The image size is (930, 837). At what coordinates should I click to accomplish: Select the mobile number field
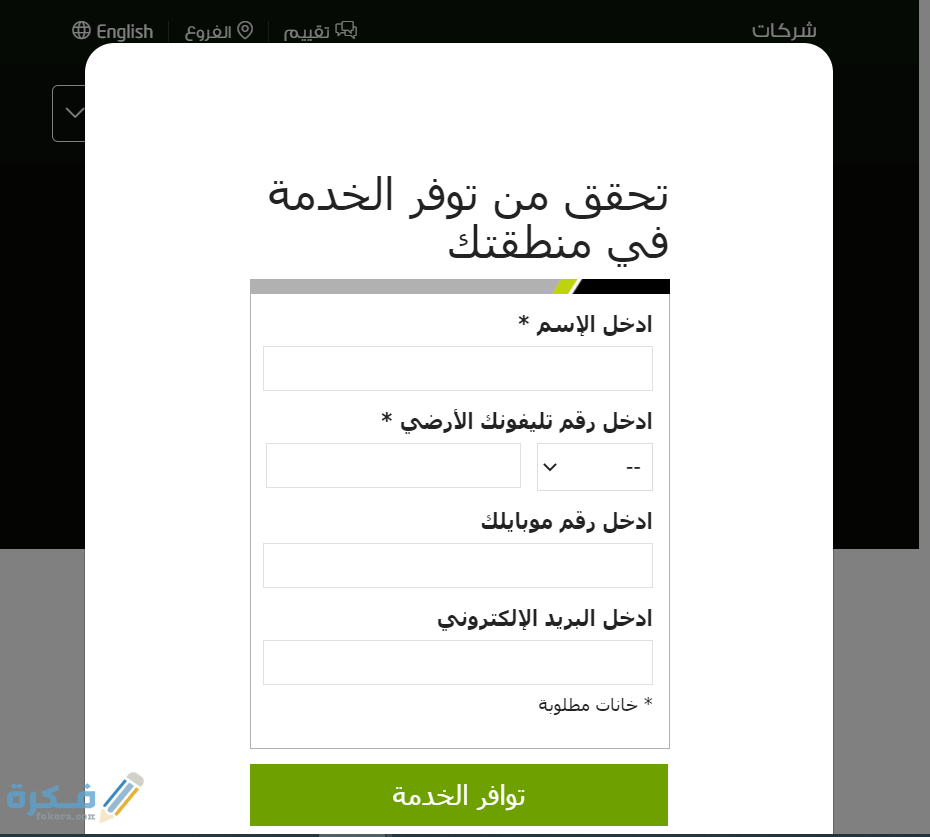pyautogui.click(x=457, y=565)
